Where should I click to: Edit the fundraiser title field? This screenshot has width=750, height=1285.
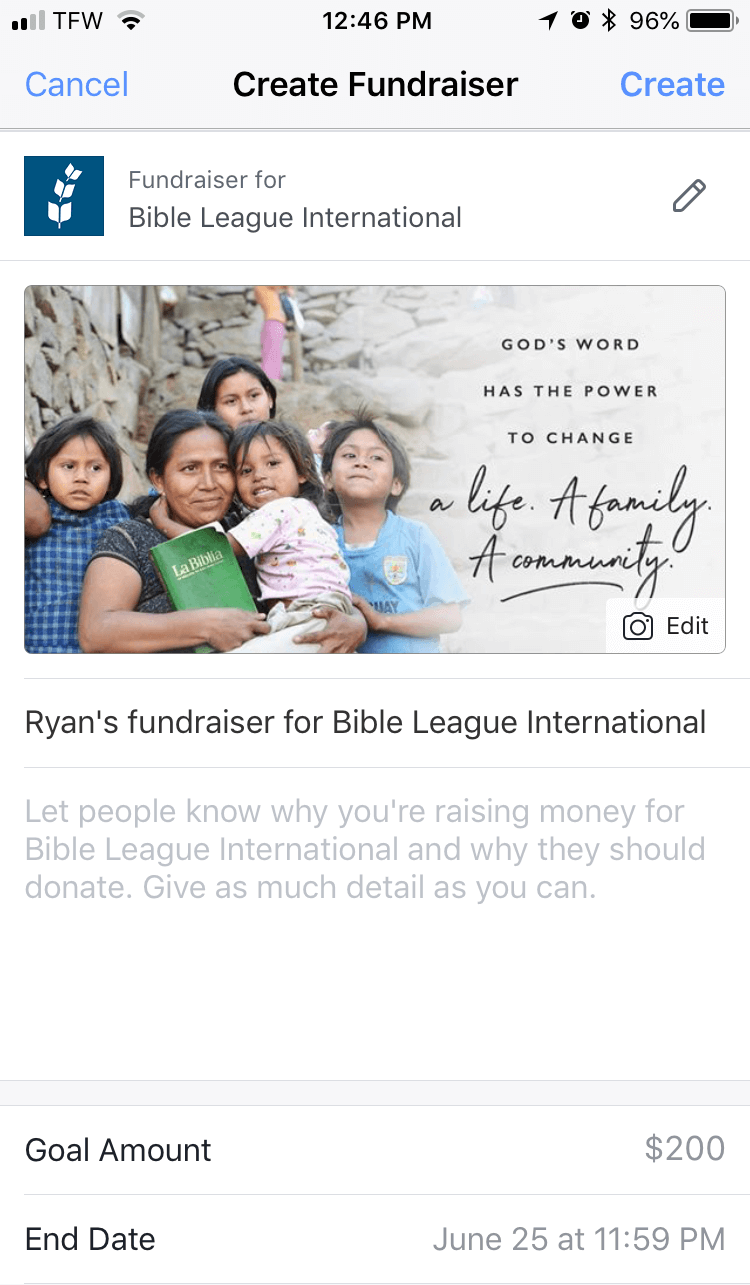click(365, 722)
